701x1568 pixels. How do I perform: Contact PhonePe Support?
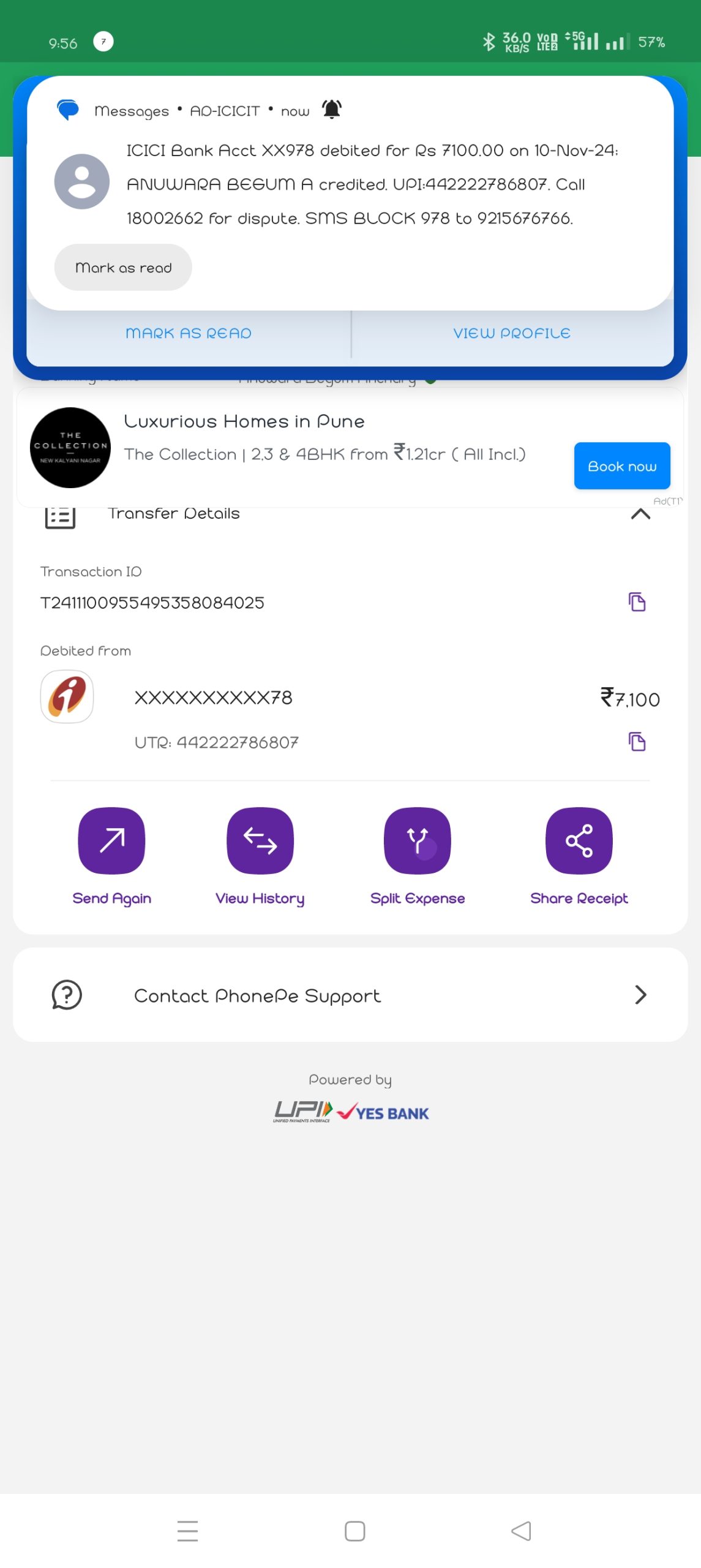tap(350, 995)
